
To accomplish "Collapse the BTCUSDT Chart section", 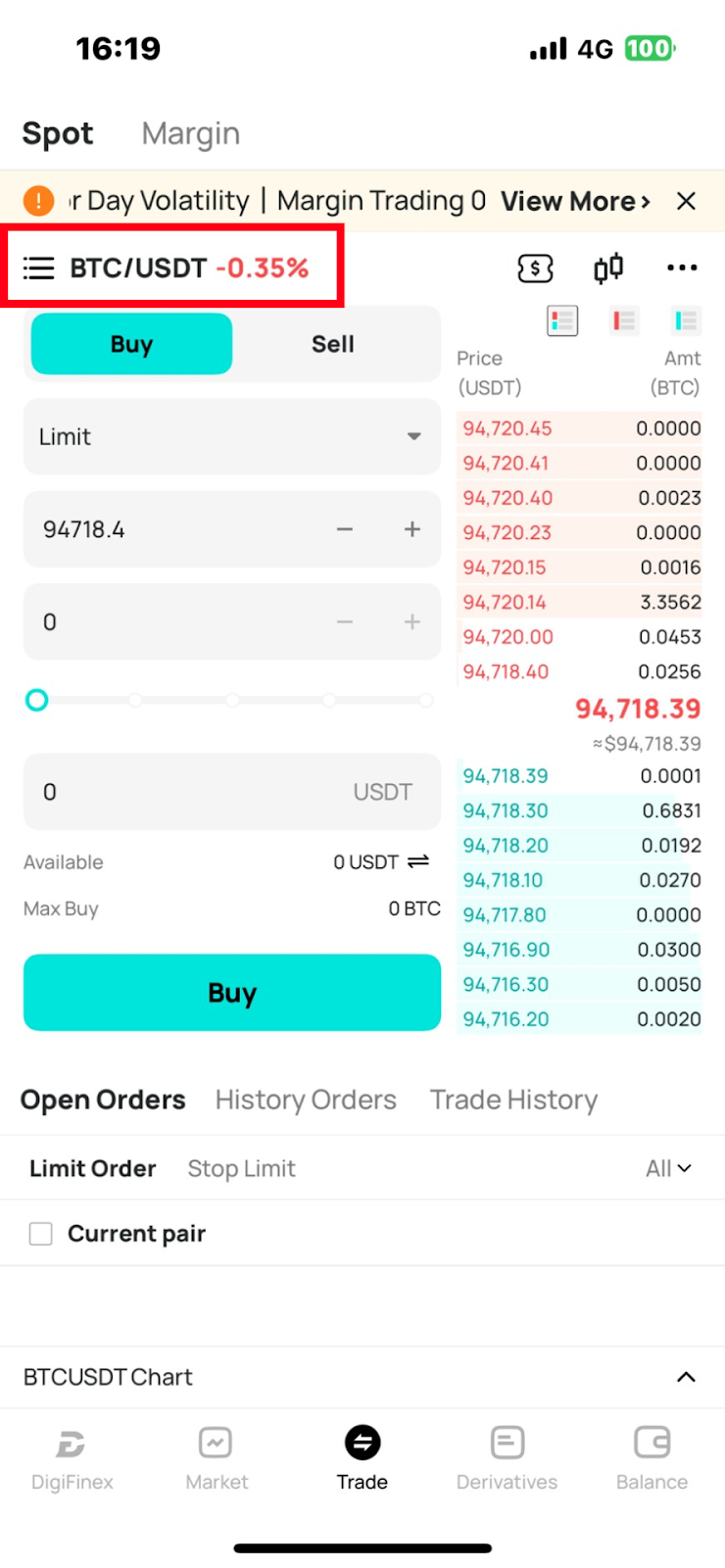I will [x=686, y=1377].
